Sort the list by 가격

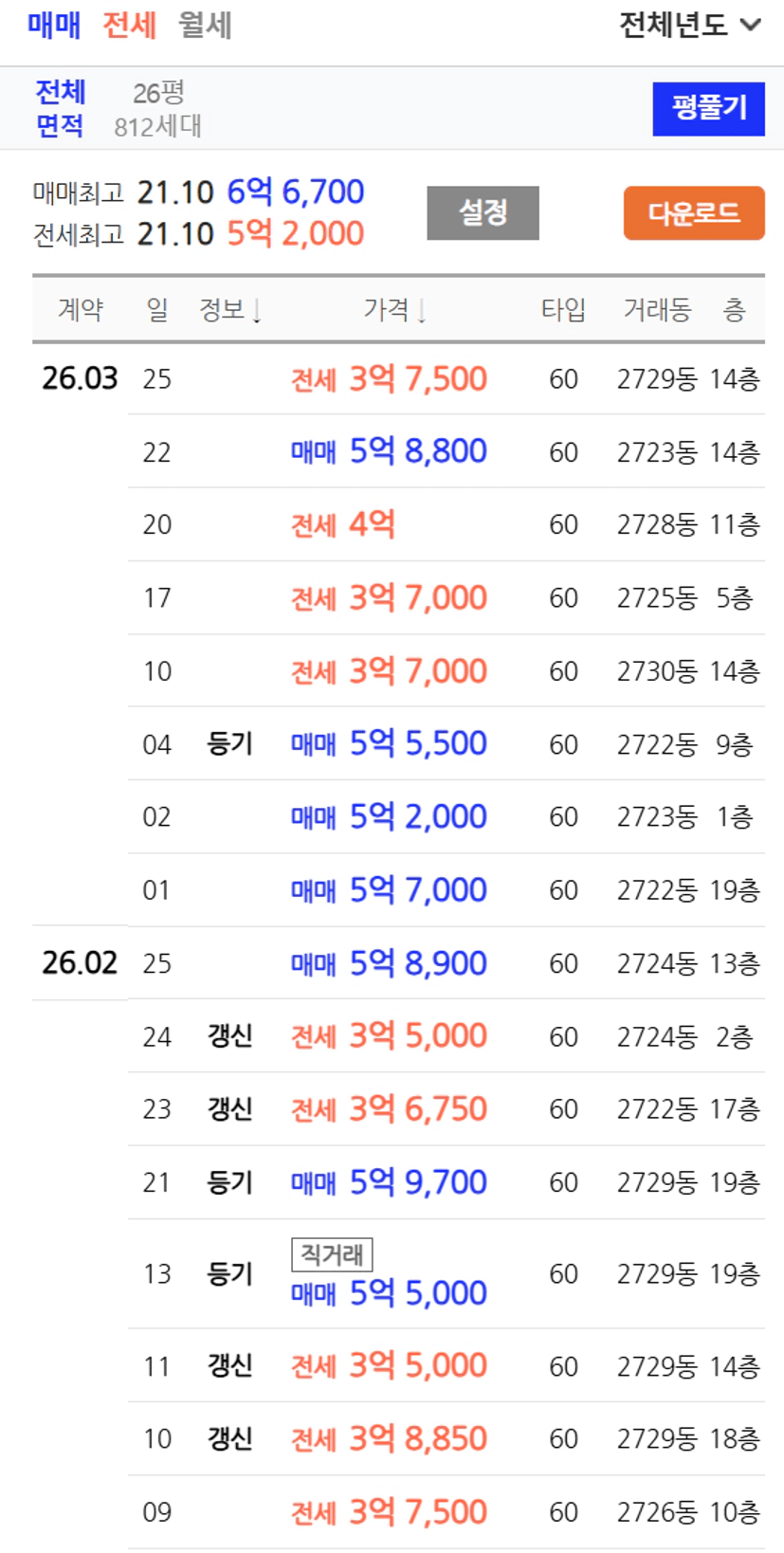pos(394,310)
